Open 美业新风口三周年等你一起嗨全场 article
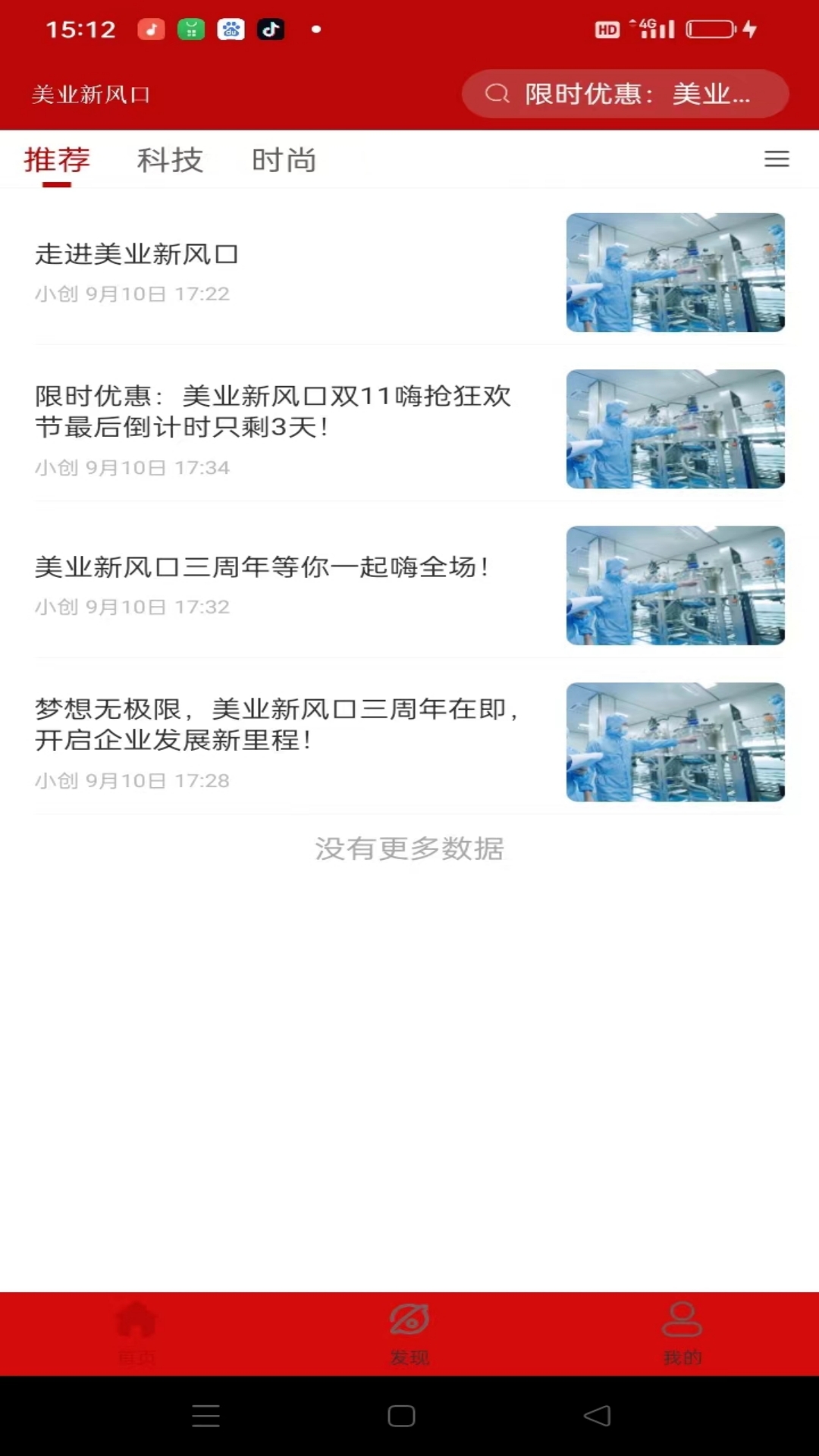Viewport: 819px width, 1456px height. (262, 567)
